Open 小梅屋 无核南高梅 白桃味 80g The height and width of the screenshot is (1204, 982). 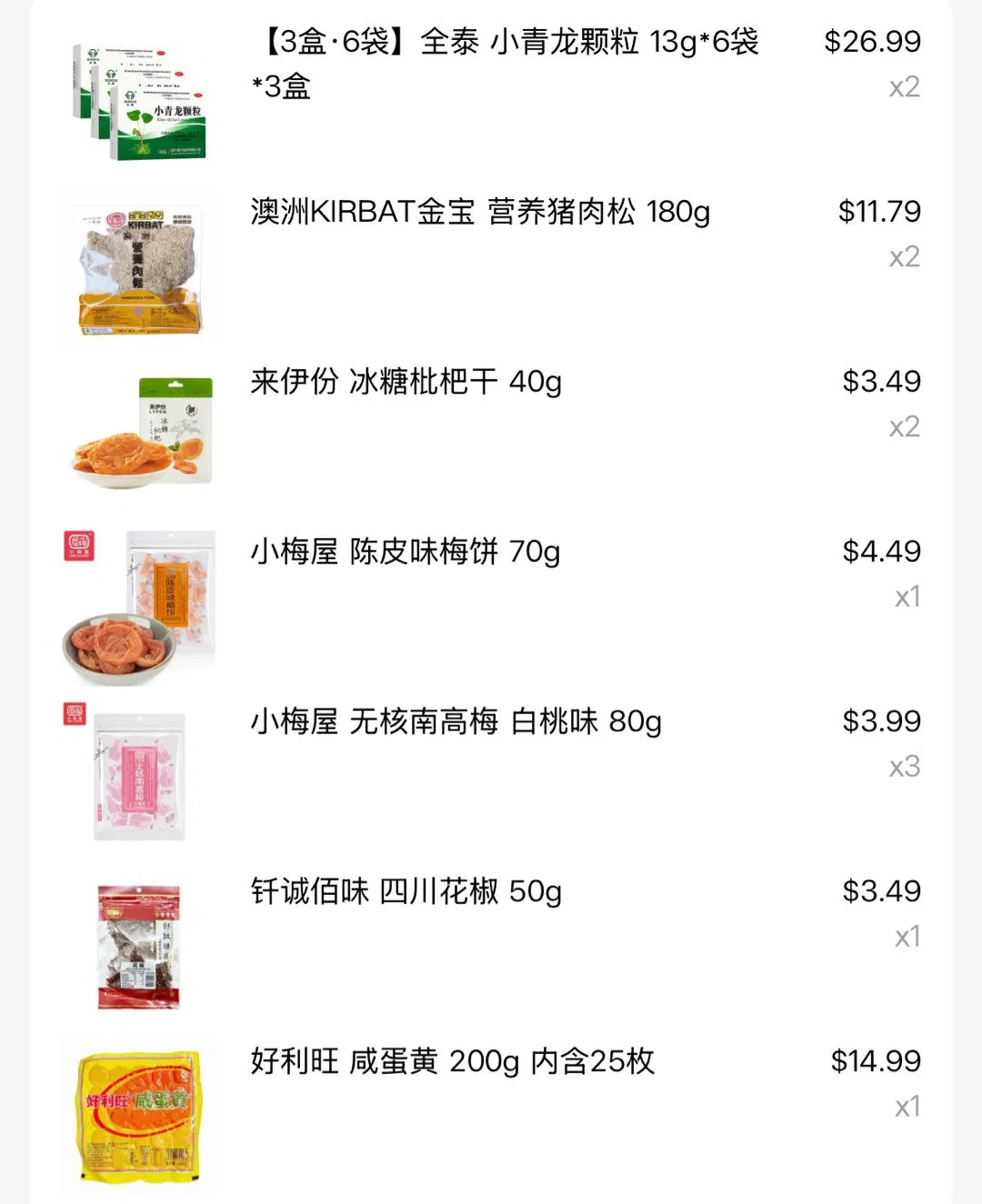tap(456, 722)
